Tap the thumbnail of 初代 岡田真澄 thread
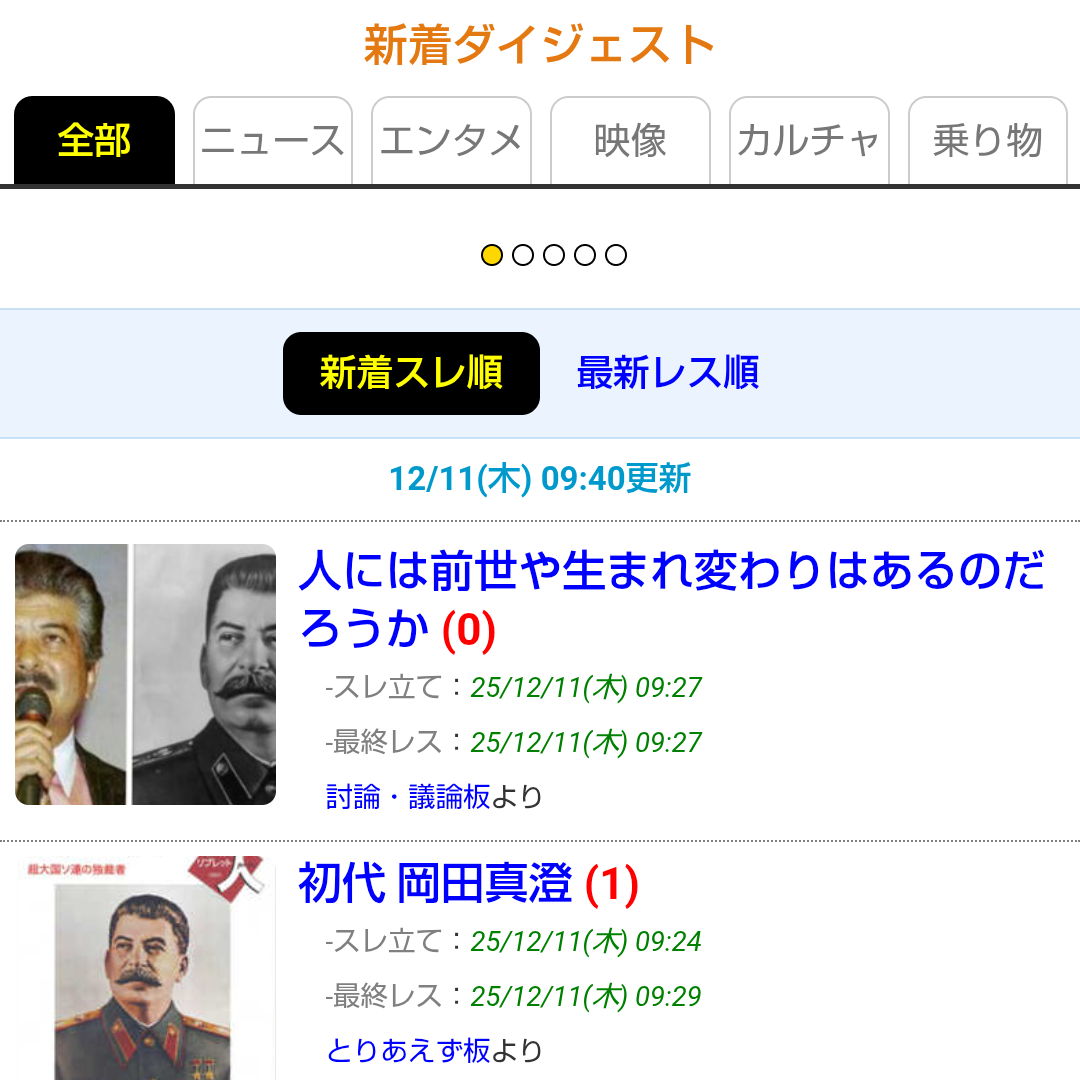1080x1080 pixels. point(145,968)
